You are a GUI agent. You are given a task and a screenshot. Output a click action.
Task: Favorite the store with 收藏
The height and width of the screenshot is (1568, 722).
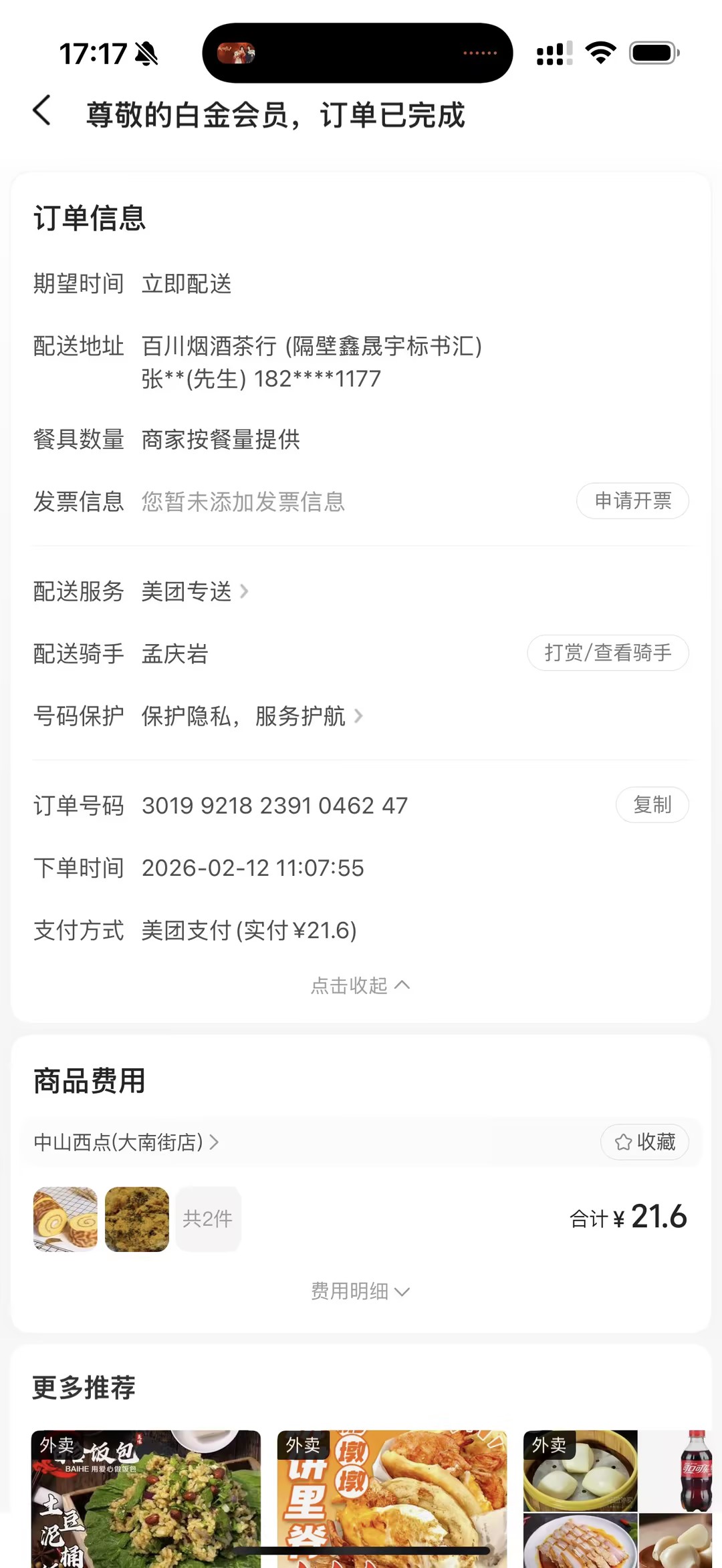tap(644, 1142)
